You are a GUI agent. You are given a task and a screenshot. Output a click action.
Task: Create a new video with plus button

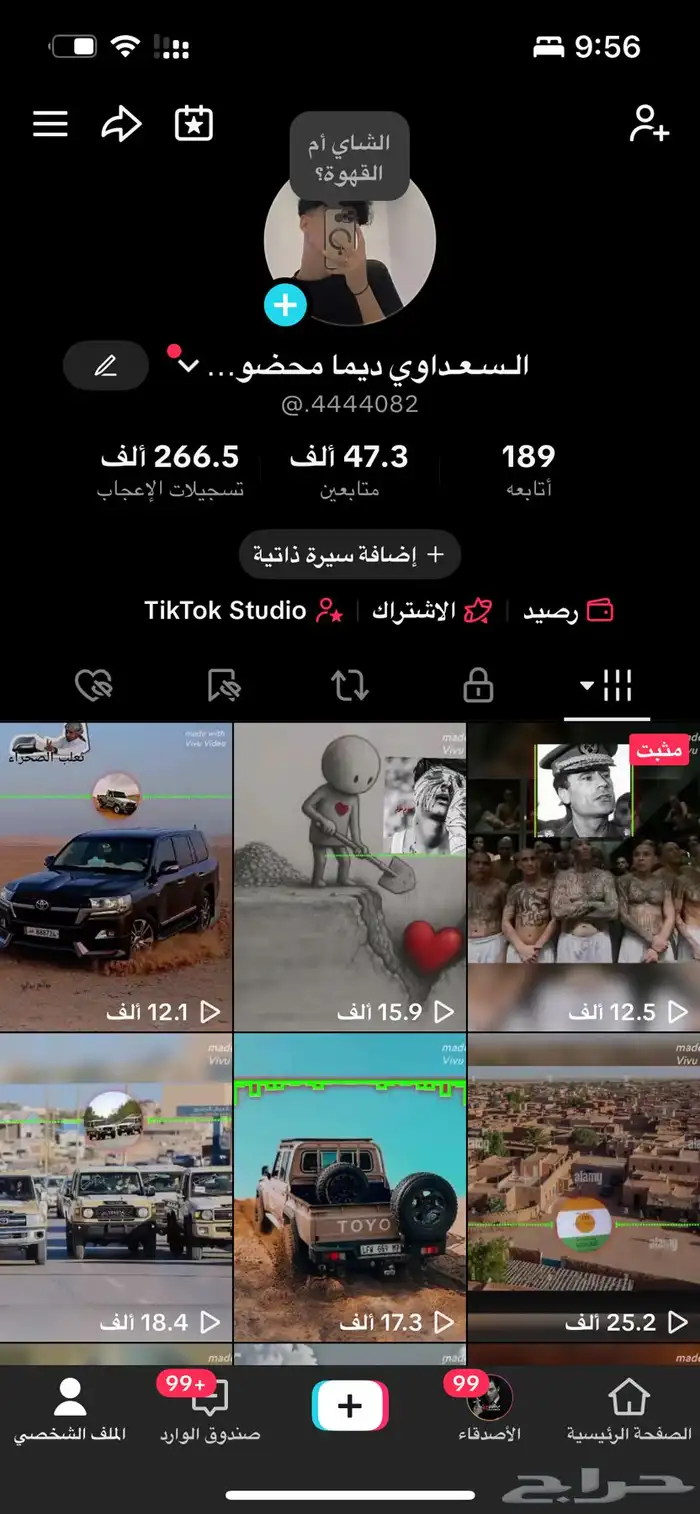coord(350,1407)
